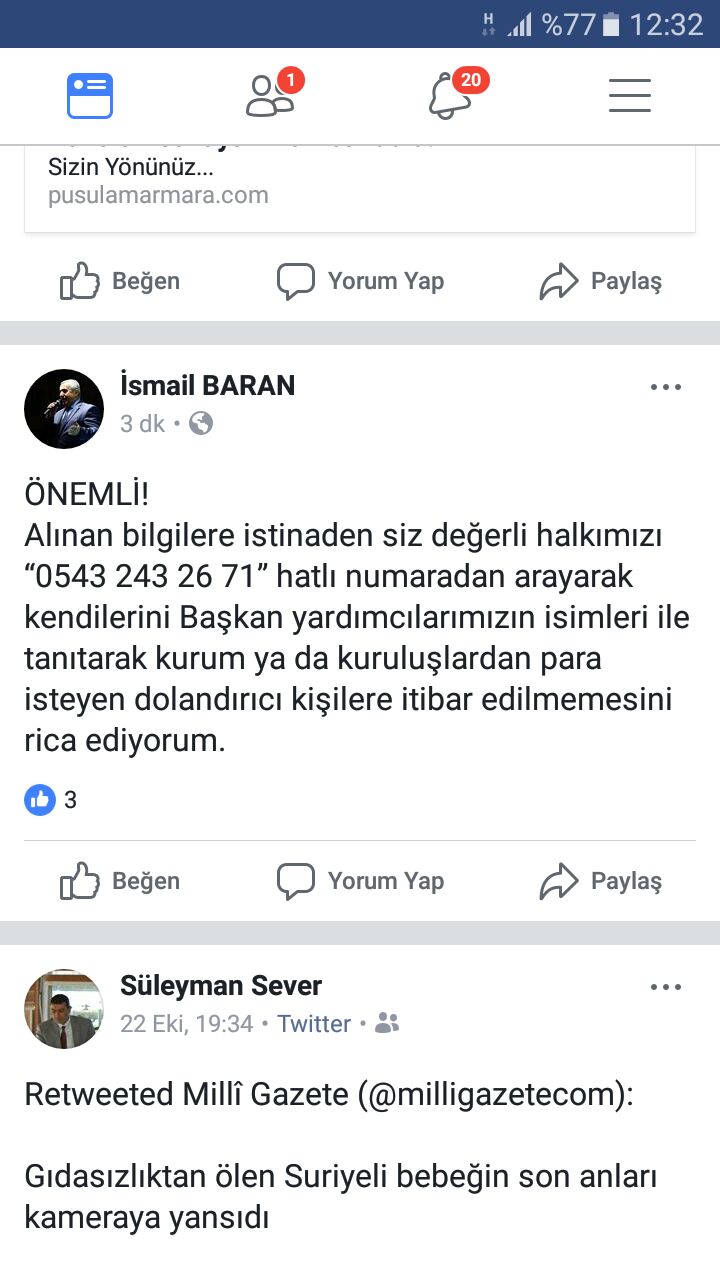Viewport: 720px width, 1280px height.
Task: Switch to the News Feed tab
Action: pyautogui.click(x=90, y=96)
